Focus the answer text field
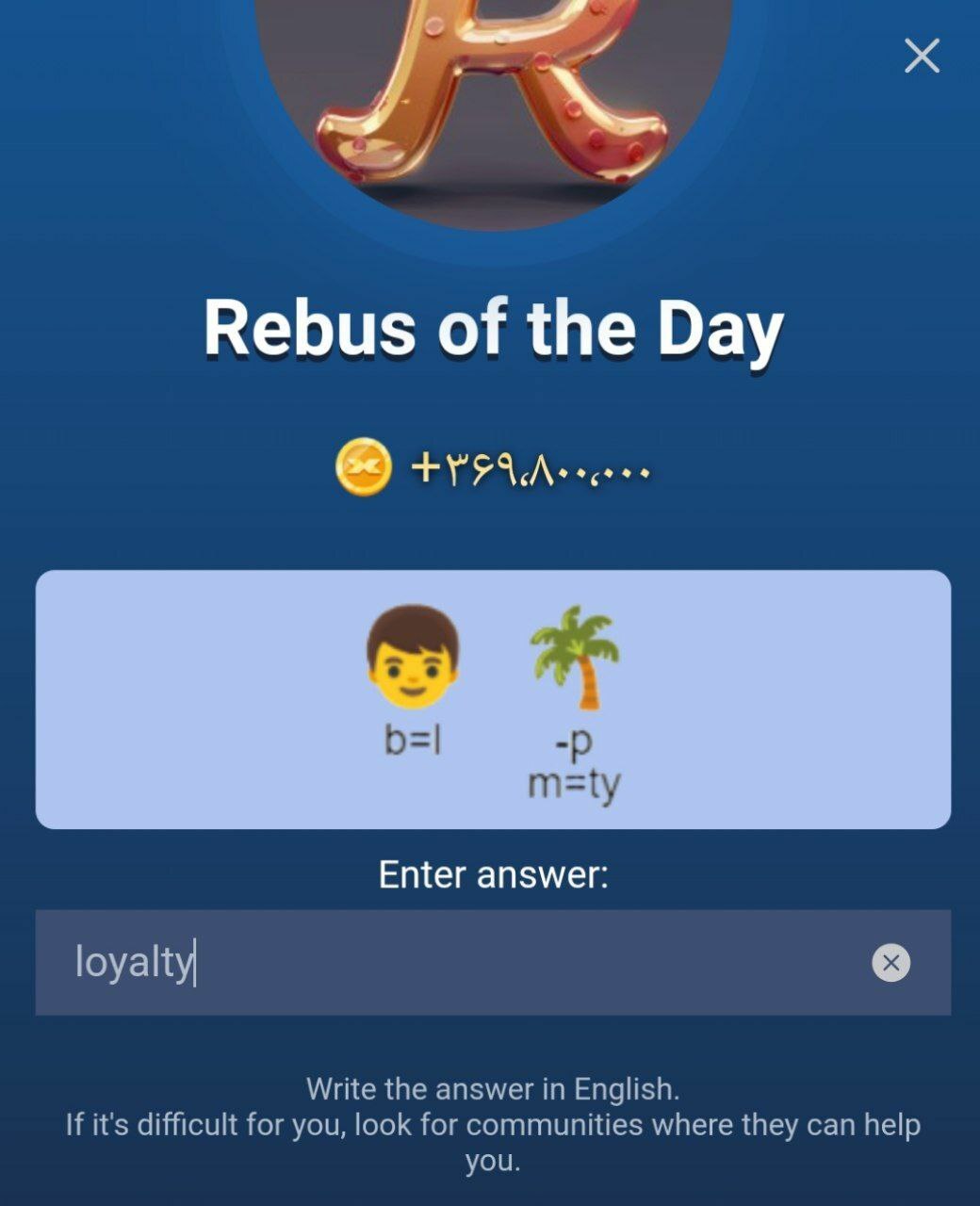The width and height of the screenshot is (980, 1206). click(x=452, y=962)
